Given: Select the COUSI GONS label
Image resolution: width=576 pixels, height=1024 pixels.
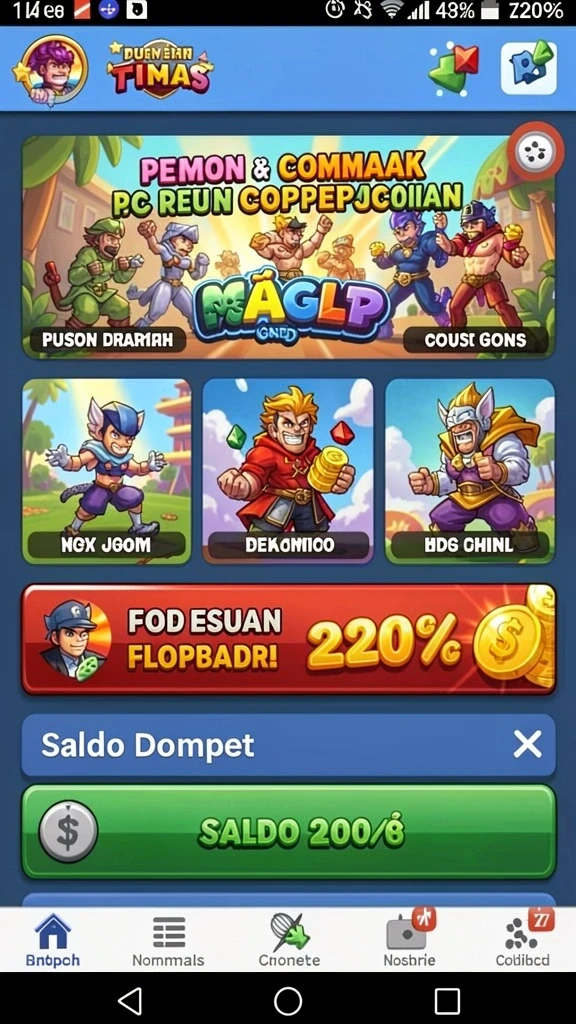Looking at the screenshot, I should click(x=475, y=340).
